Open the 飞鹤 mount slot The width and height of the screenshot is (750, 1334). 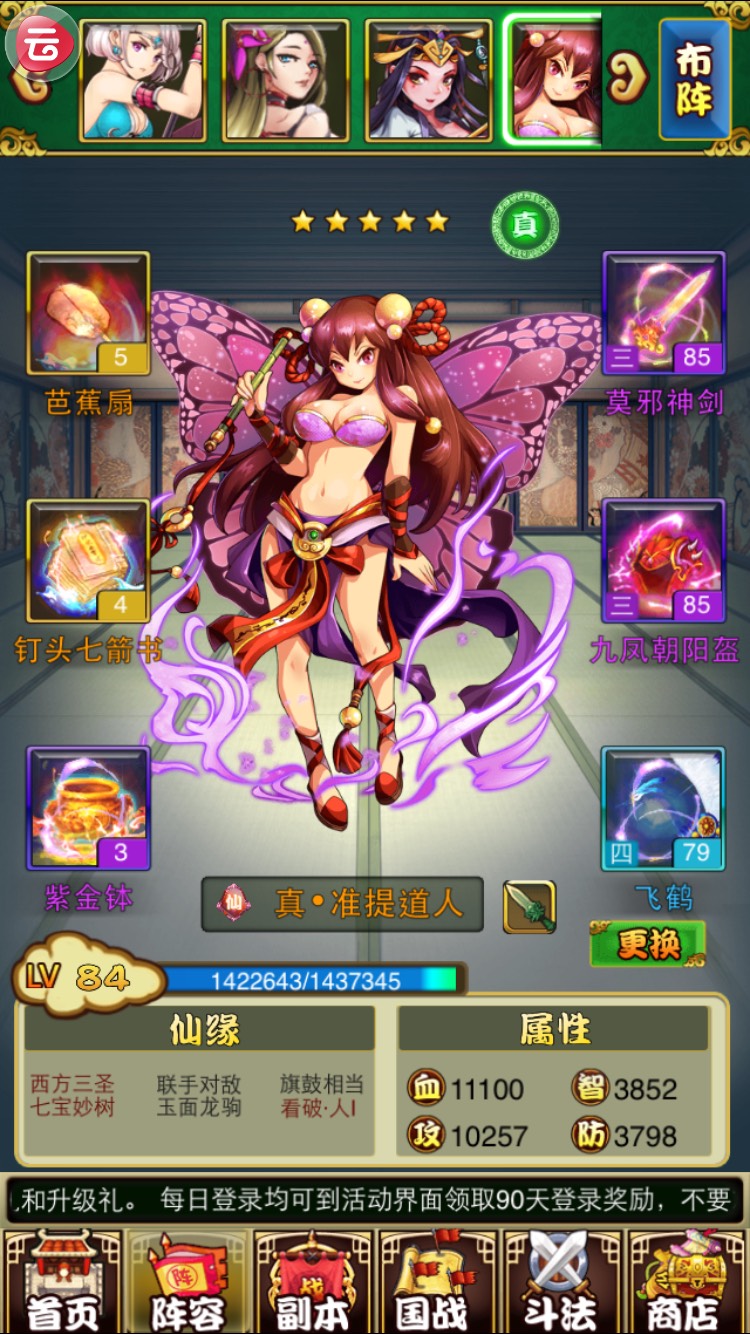(663, 808)
